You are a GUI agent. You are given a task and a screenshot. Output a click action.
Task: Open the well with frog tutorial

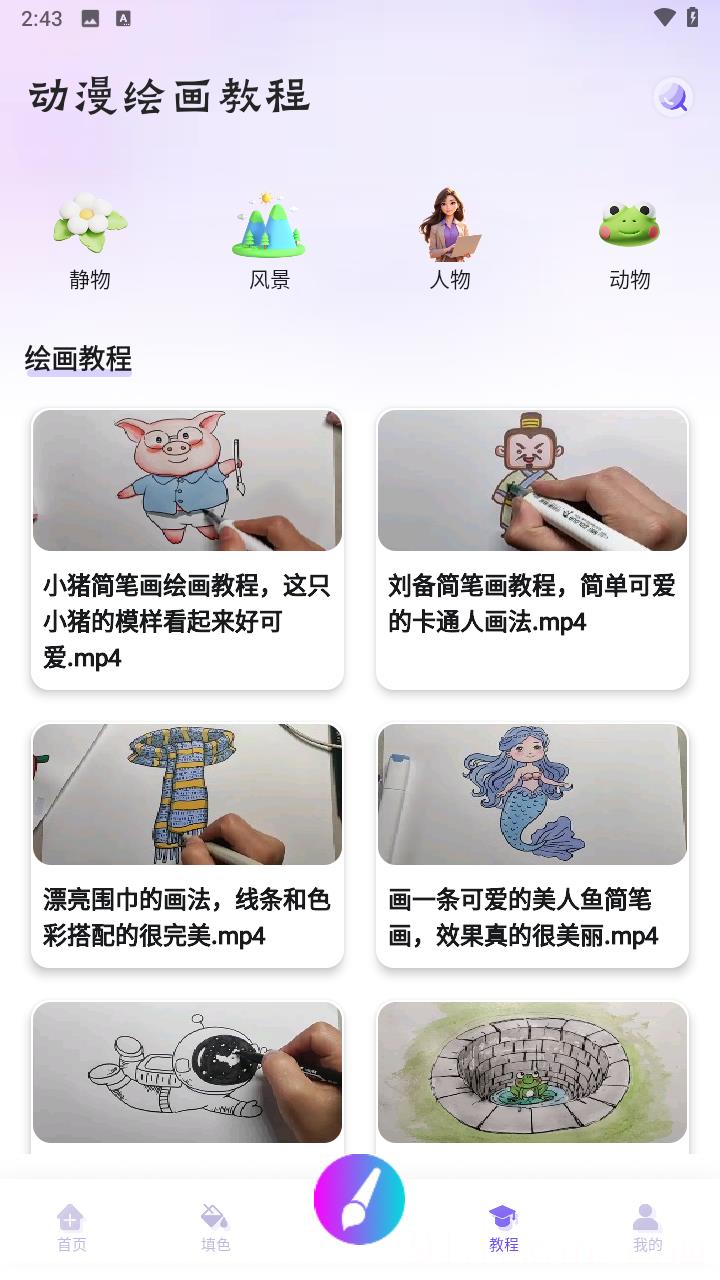pyautogui.click(x=532, y=1072)
